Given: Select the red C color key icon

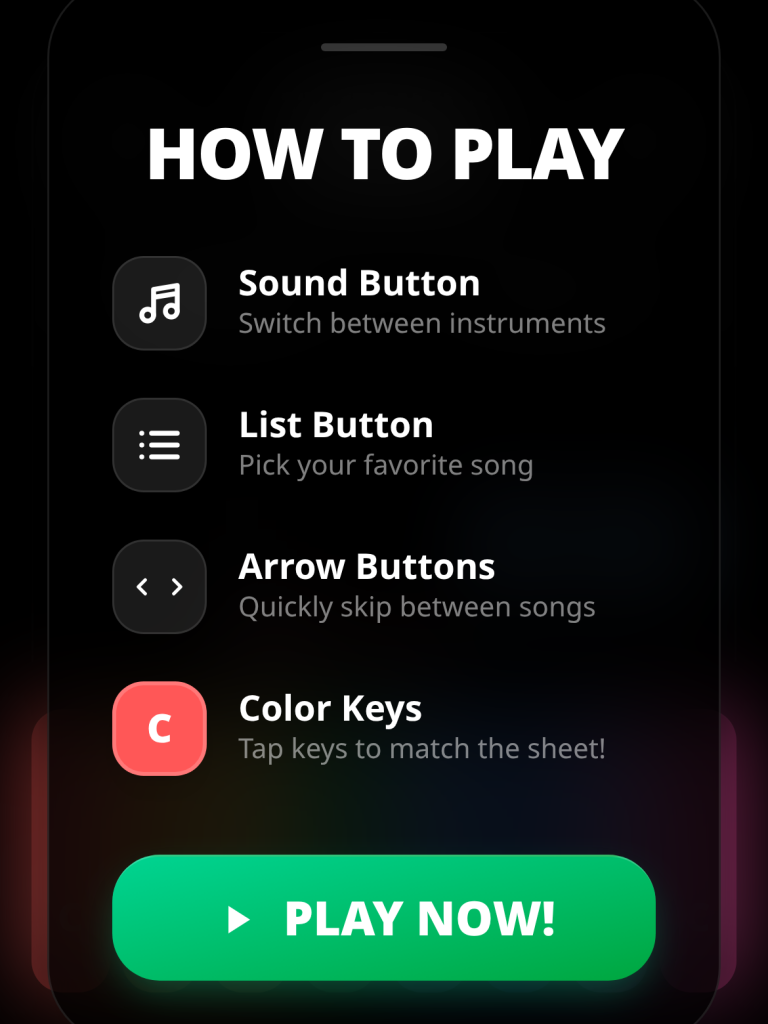Looking at the screenshot, I should point(160,729).
